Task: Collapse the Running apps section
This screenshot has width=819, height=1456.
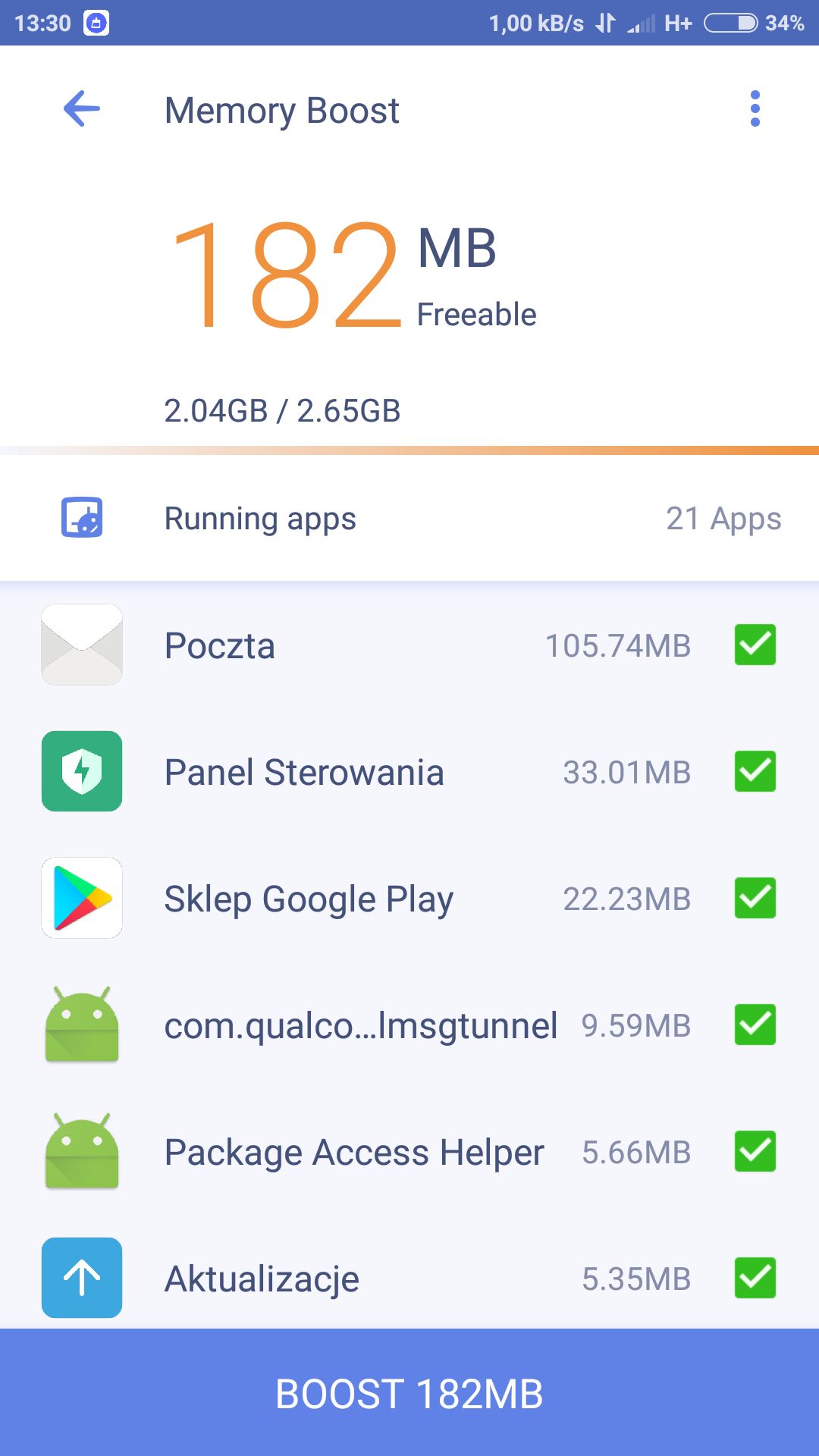Action: pos(409,519)
